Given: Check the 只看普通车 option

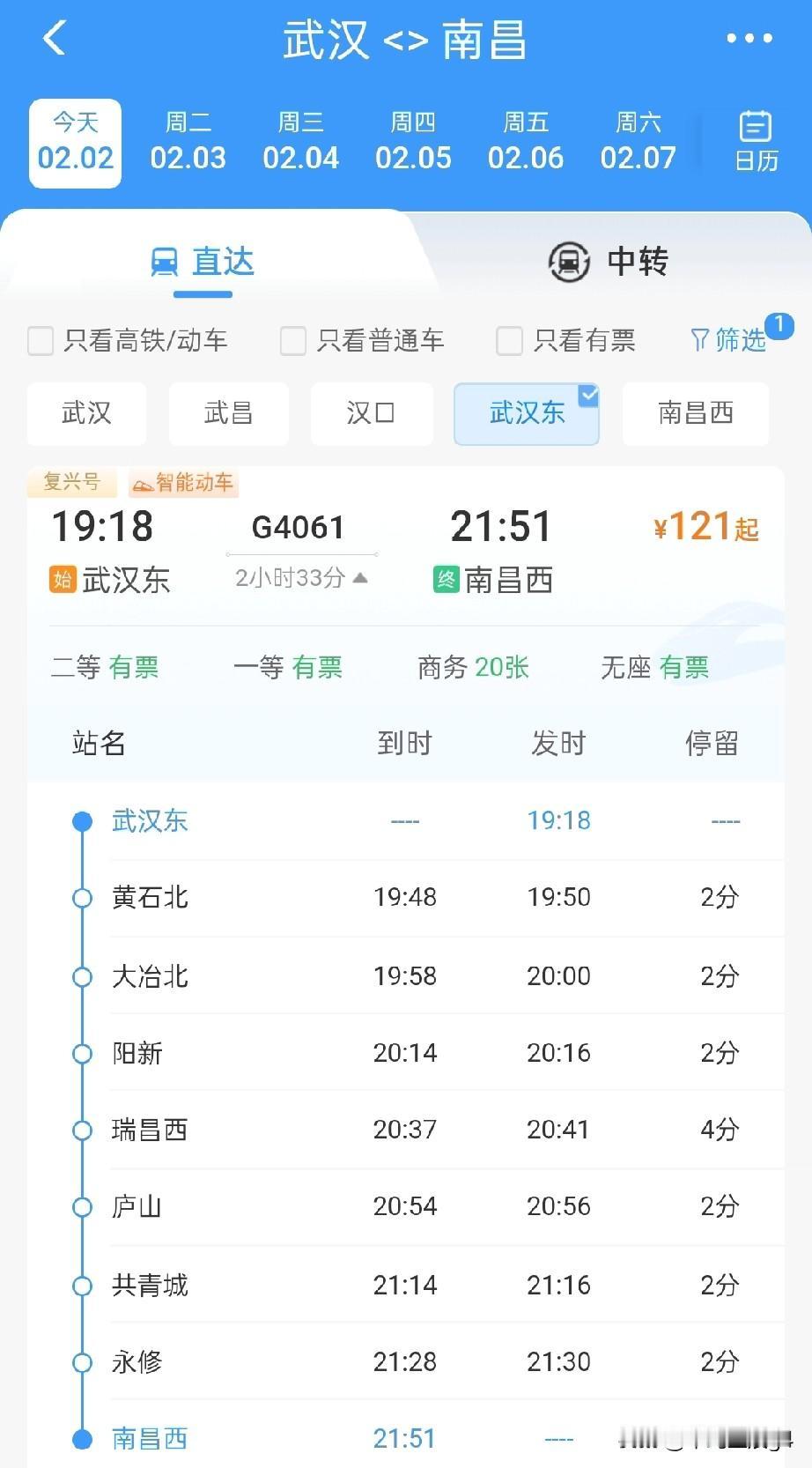Looking at the screenshot, I should tap(292, 339).
